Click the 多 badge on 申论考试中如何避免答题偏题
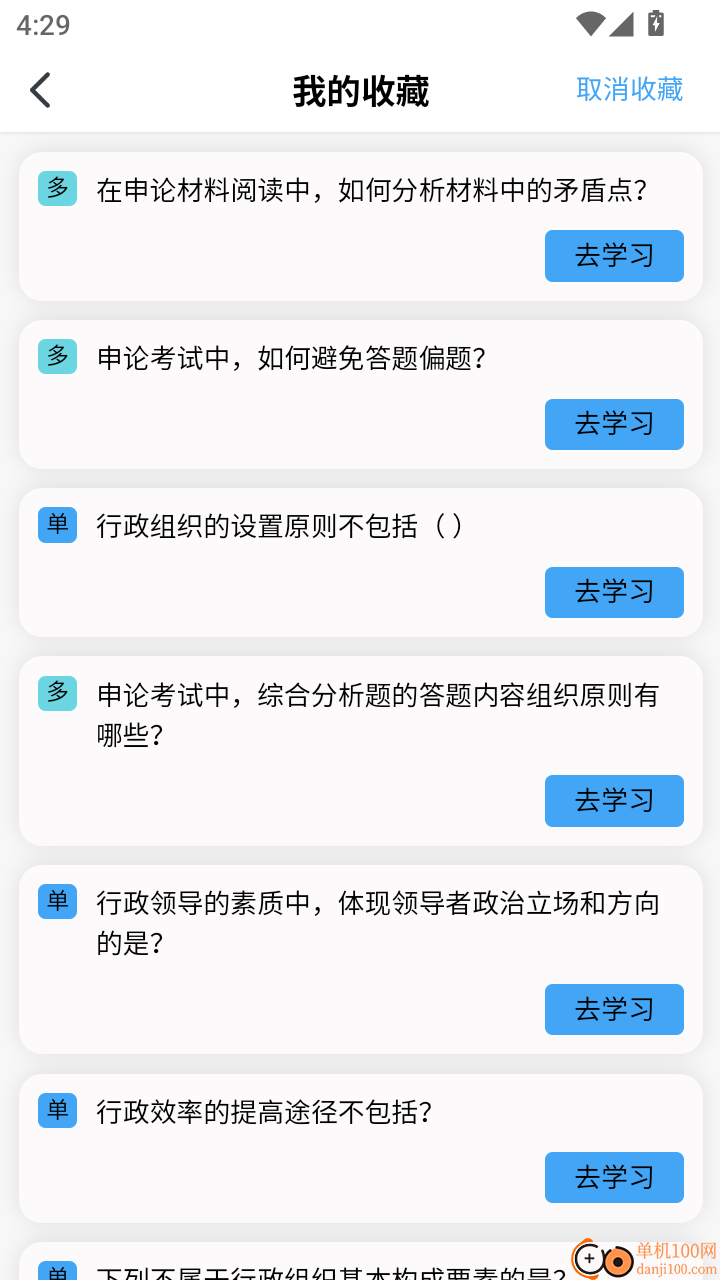The image size is (720, 1280). click(57, 356)
